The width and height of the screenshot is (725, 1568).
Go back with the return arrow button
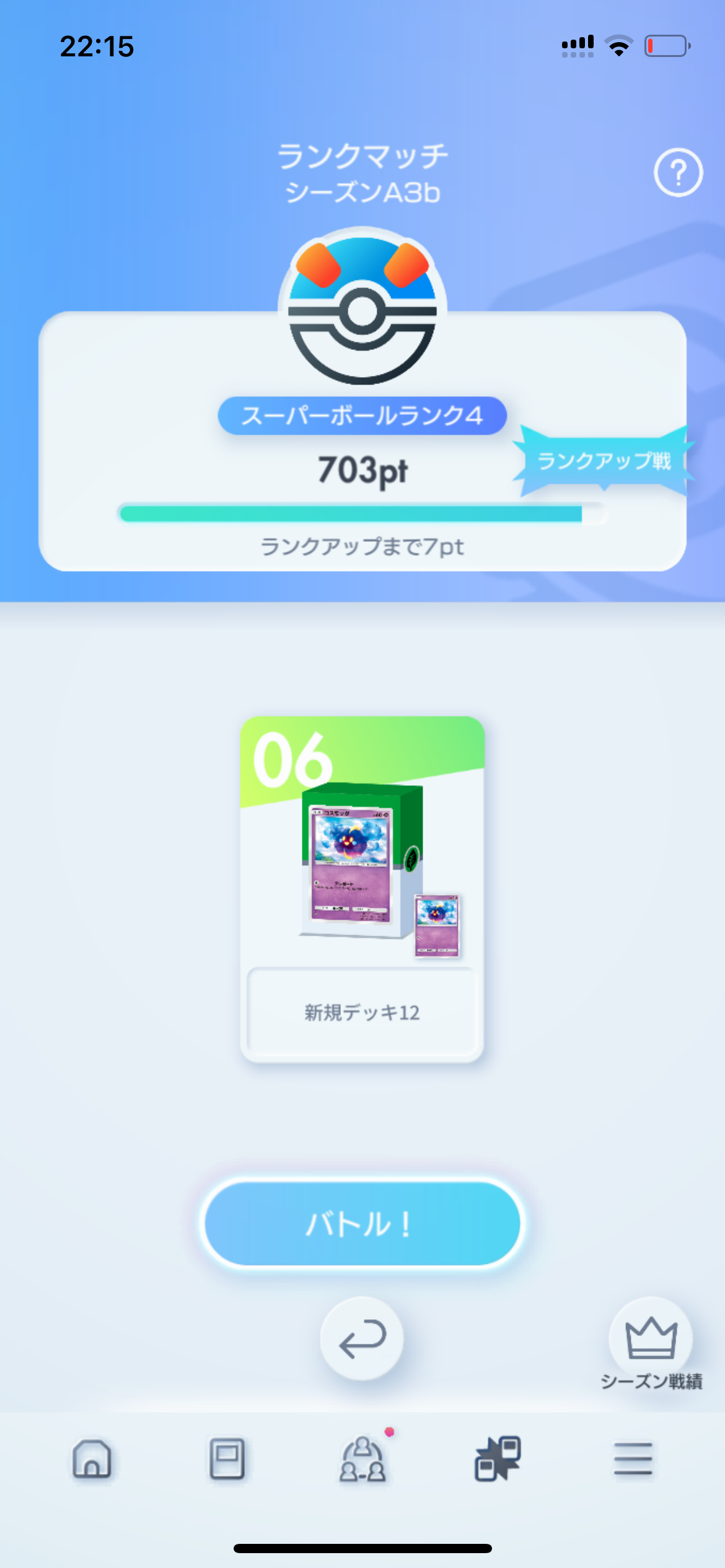[362, 1338]
